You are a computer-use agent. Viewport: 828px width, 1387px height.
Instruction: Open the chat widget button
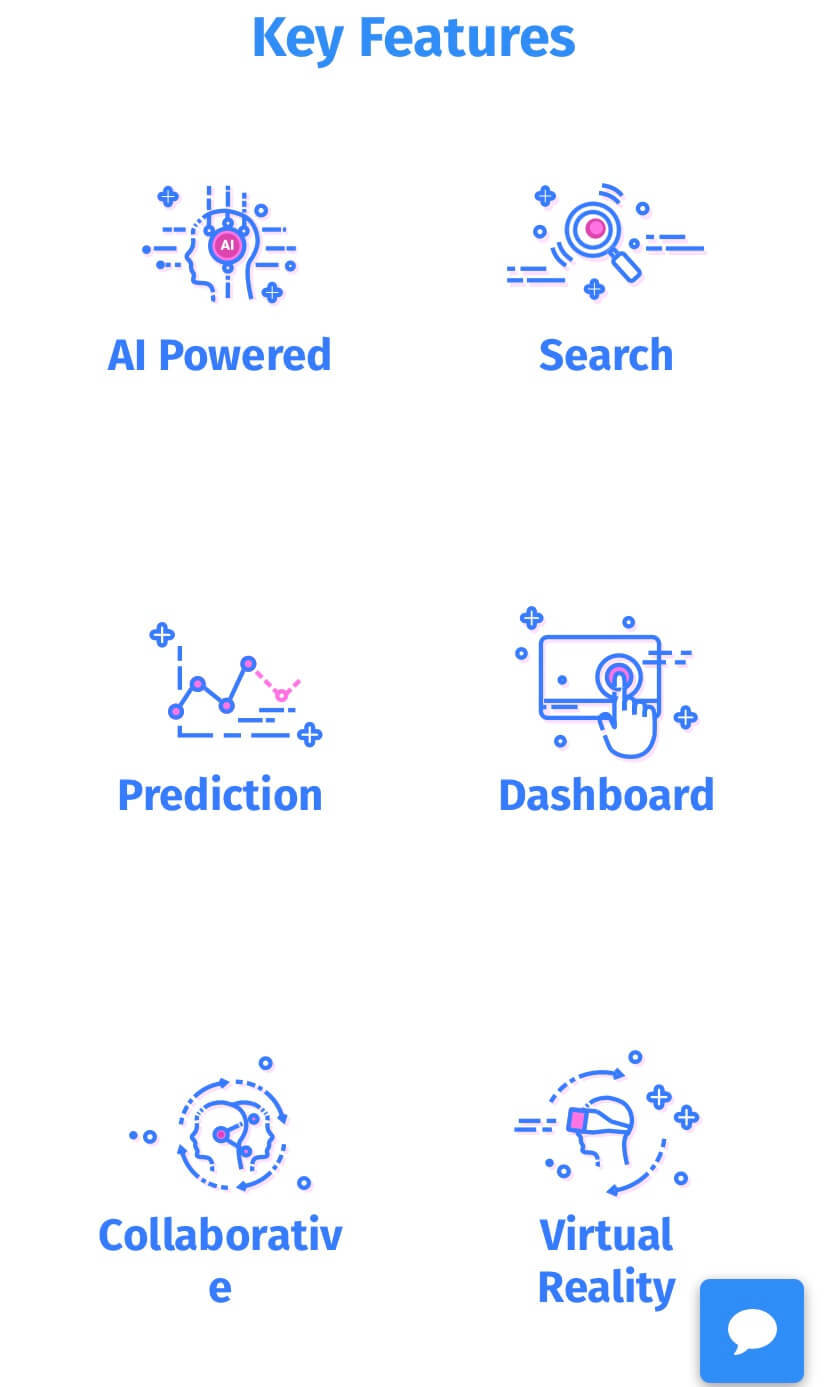tap(752, 1330)
